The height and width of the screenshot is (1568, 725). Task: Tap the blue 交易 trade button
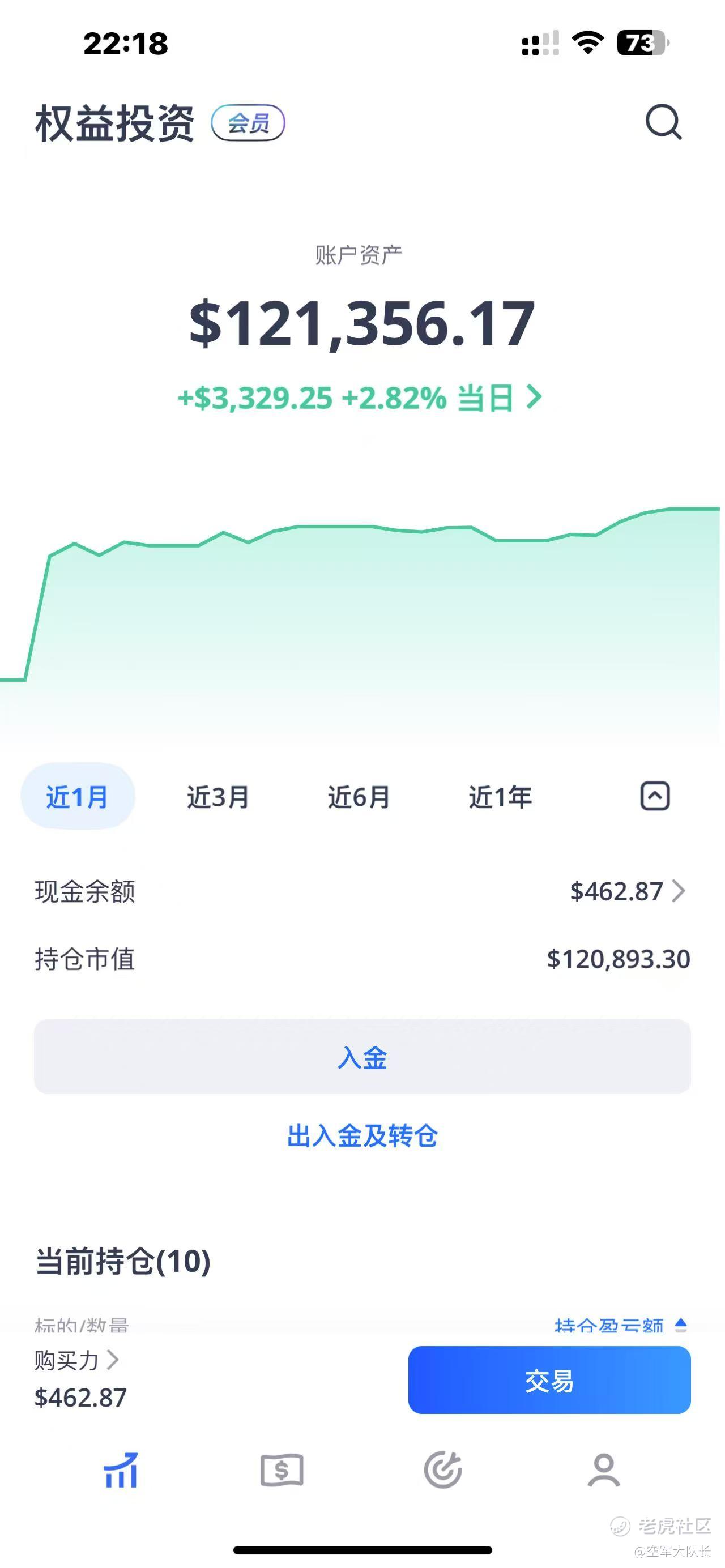coord(549,1380)
